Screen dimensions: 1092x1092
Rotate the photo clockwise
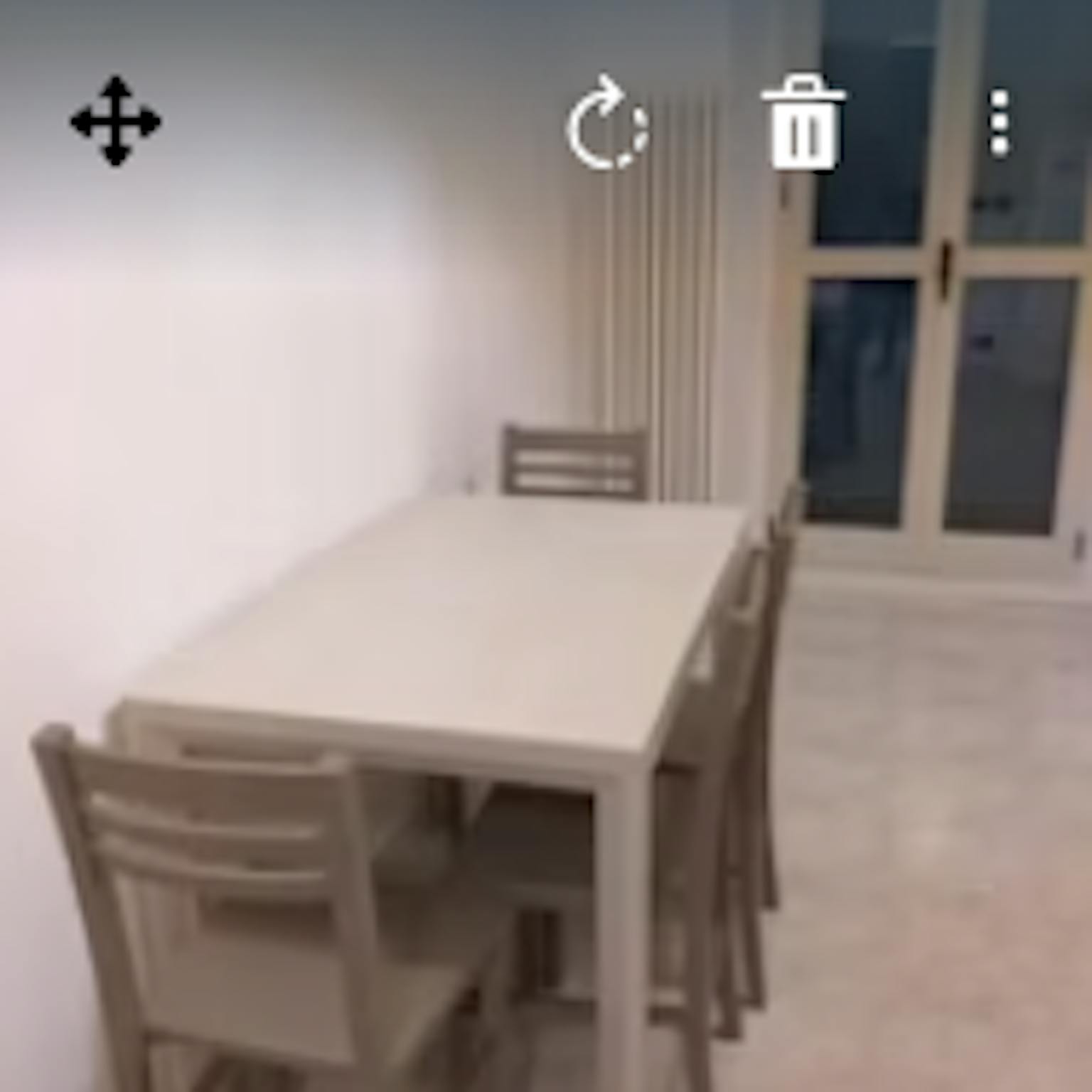coord(607,124)
